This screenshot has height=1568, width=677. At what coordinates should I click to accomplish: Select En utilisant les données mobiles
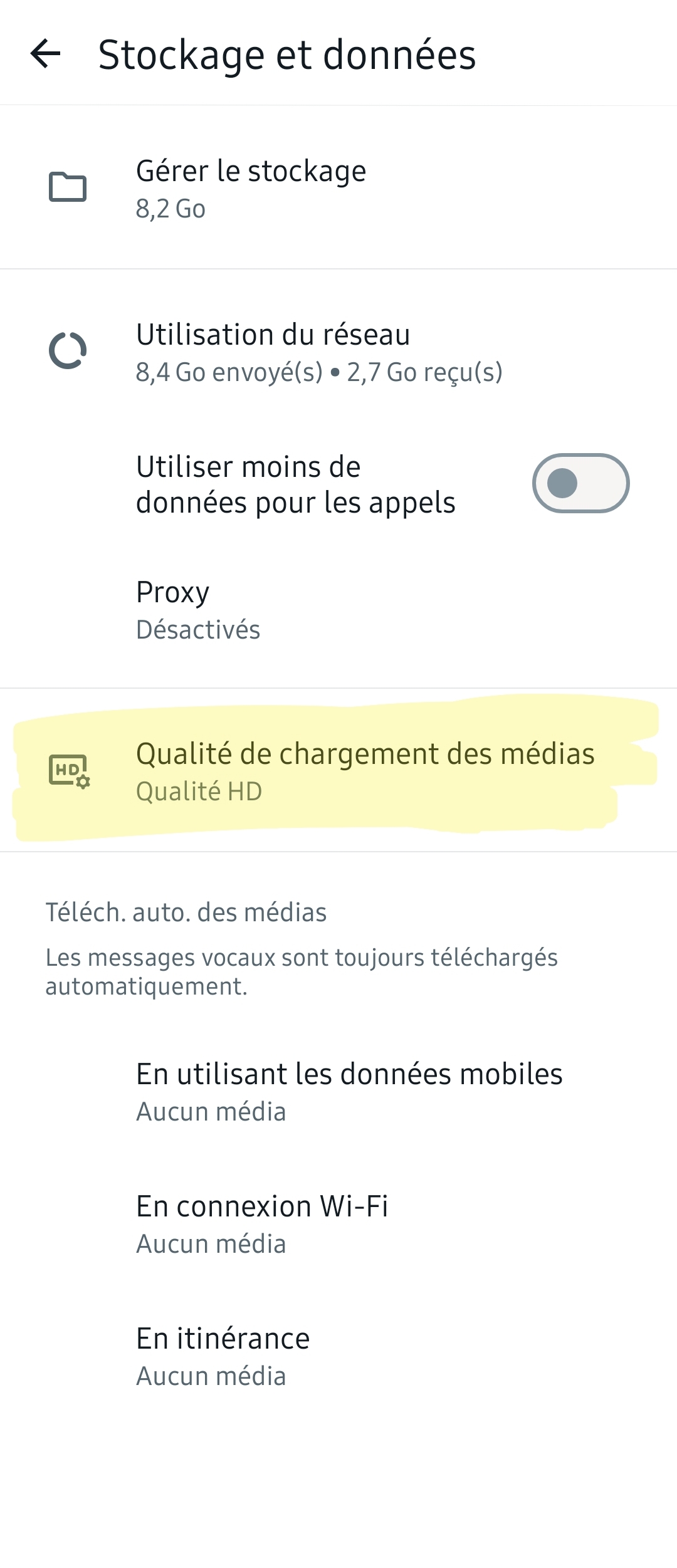[x=349, y=1092]
